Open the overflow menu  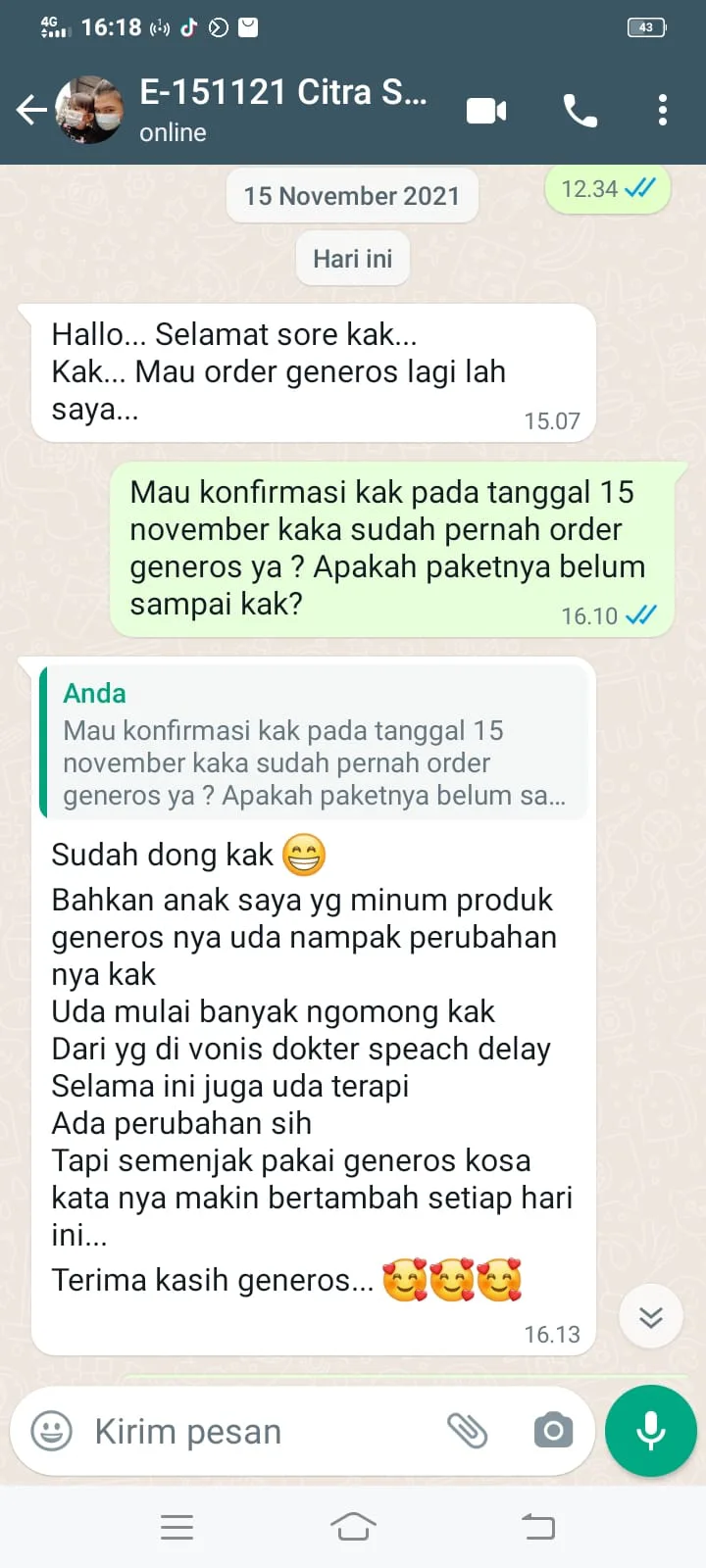663,110
